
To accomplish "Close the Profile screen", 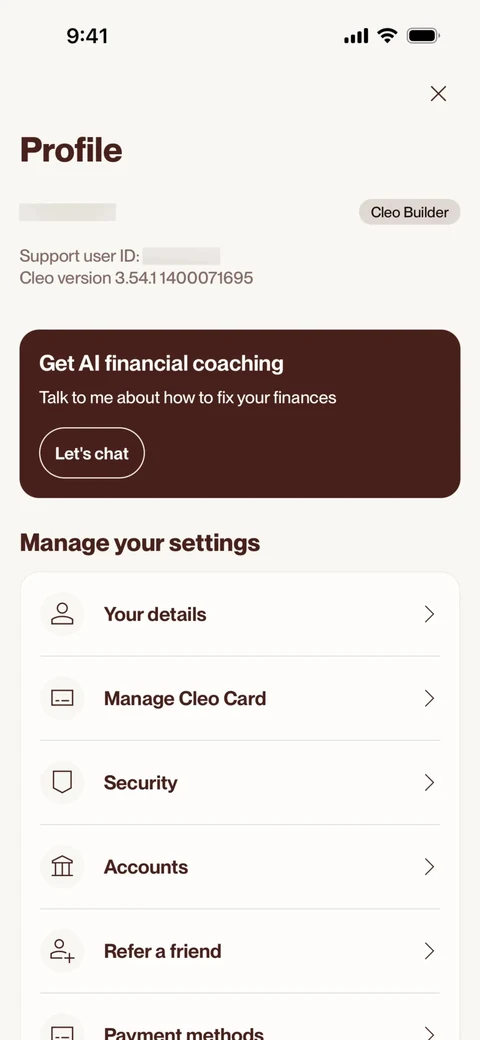I will point(438,94).
